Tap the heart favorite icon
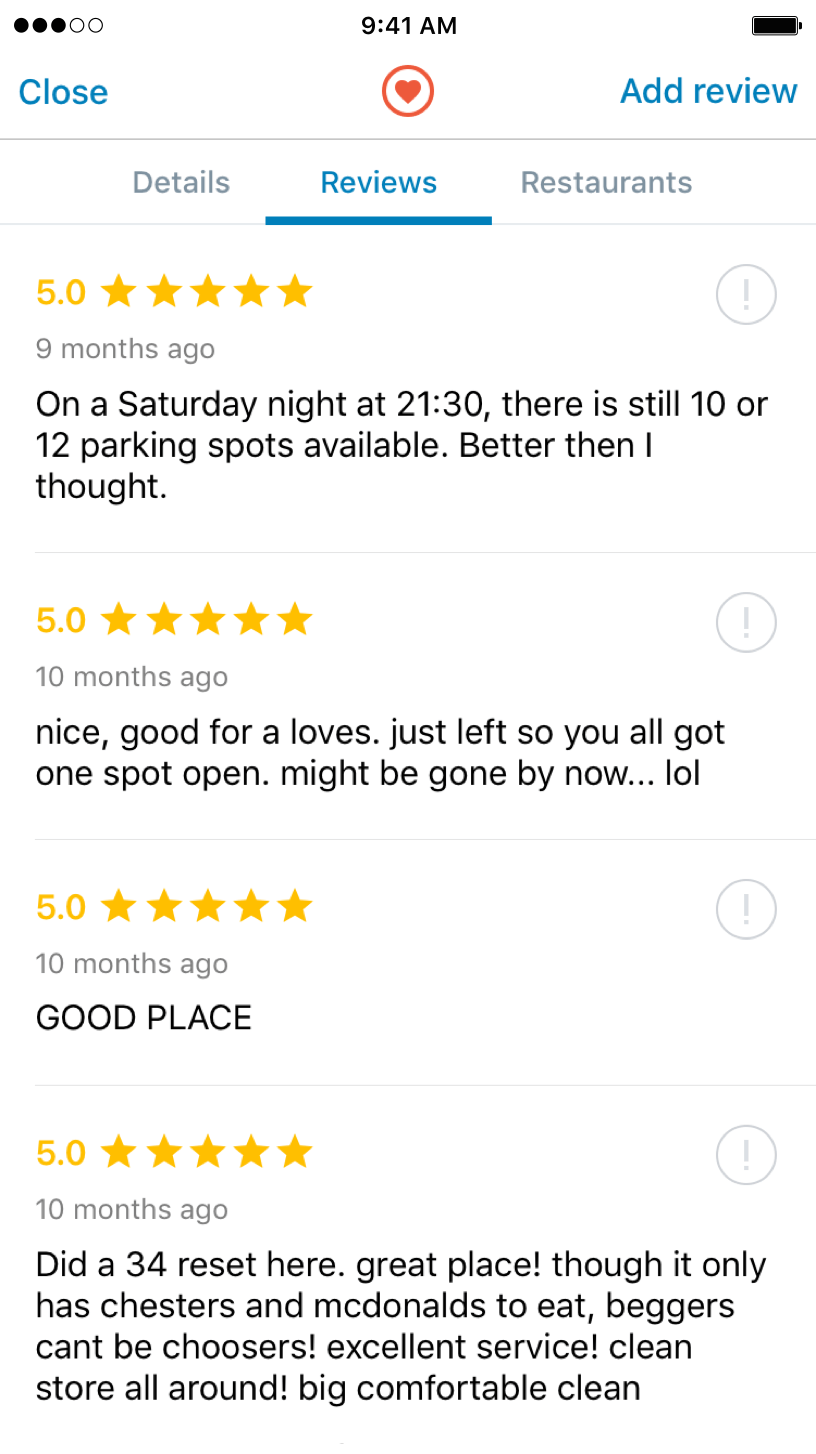816x1454 pixels. [407, 92]
